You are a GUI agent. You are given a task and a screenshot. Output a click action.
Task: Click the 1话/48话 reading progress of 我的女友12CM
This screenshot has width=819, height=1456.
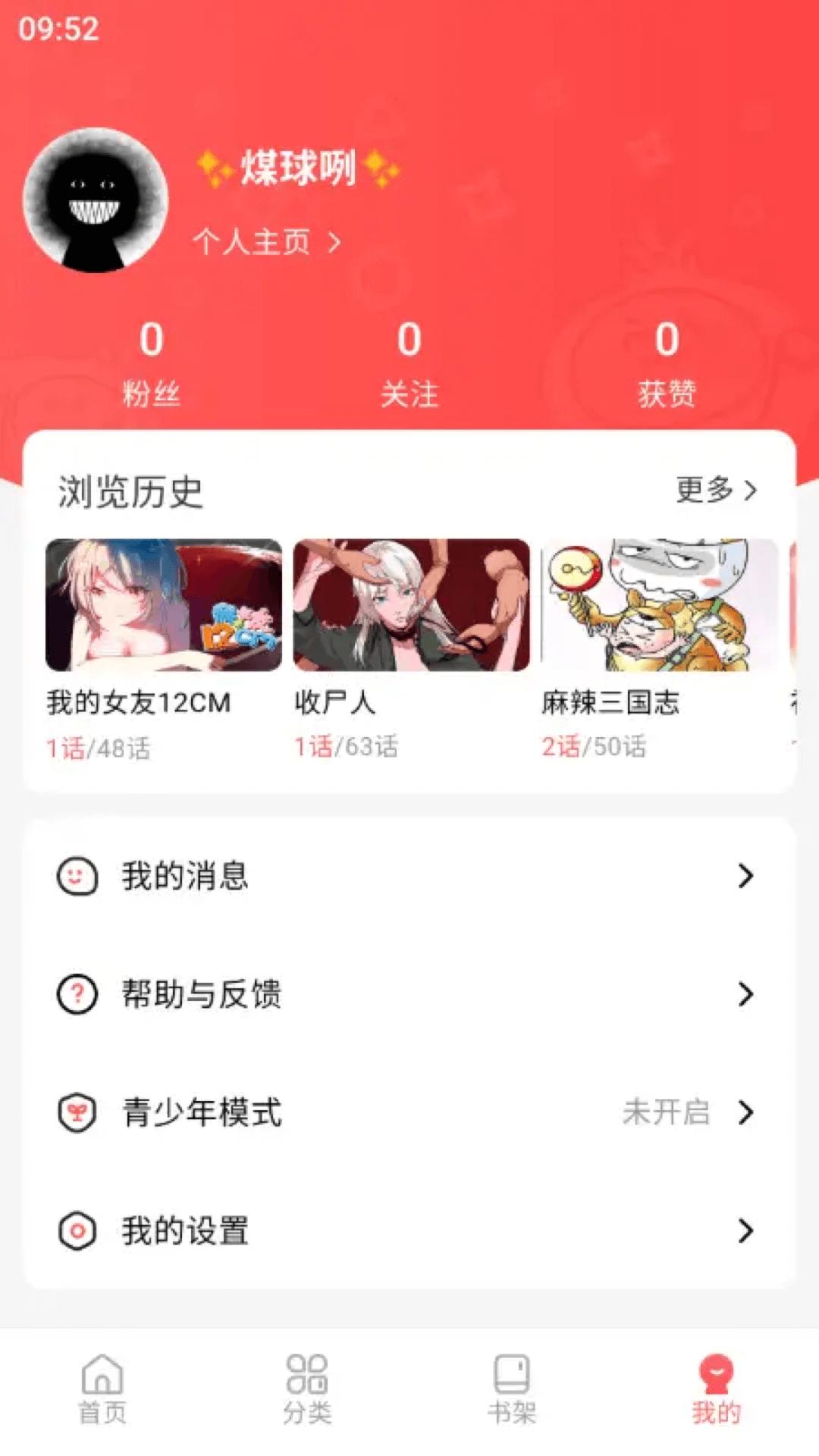click(x=100, y=747)
